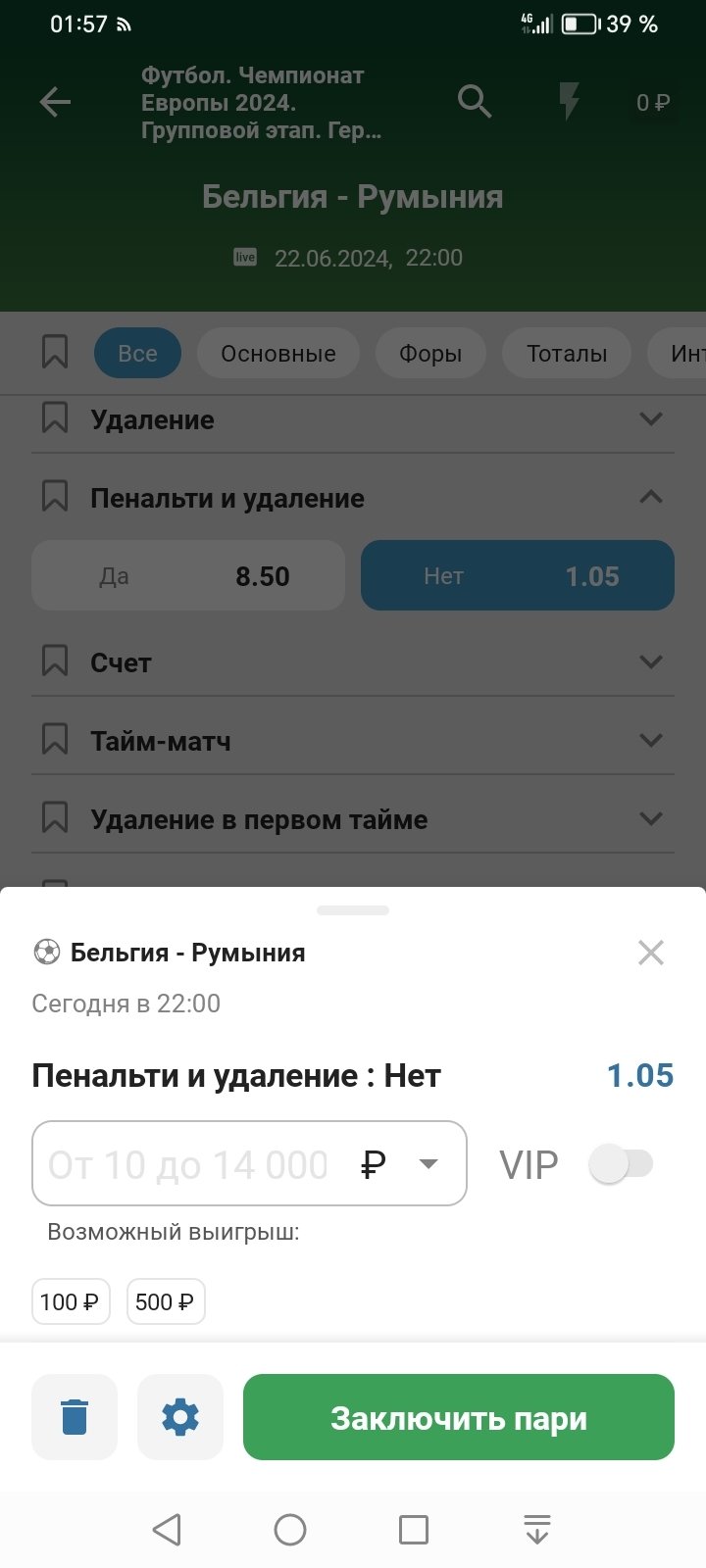Expand the Счет market

tap(353, 662)
